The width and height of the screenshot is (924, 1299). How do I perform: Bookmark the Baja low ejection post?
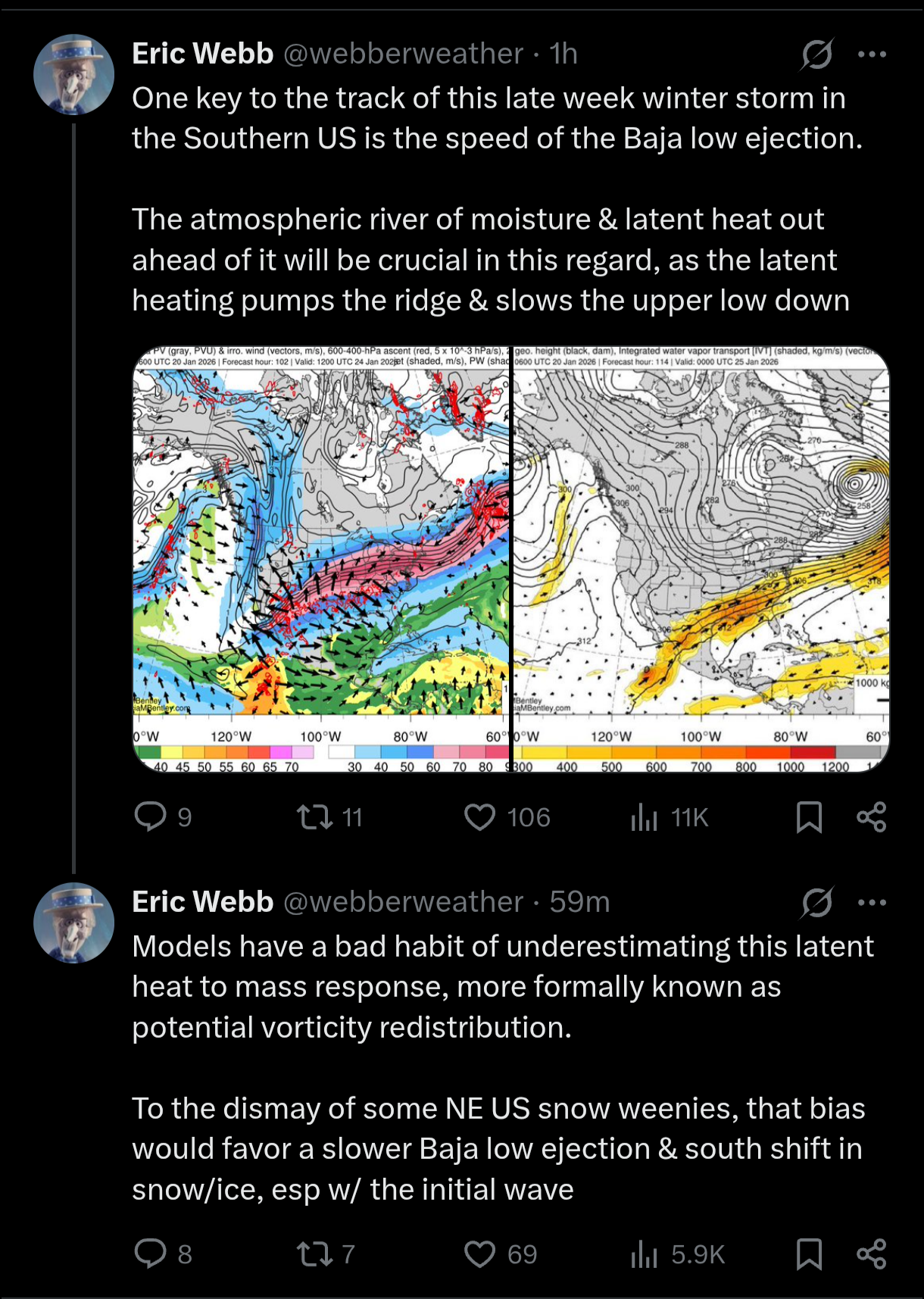(809, 817)
